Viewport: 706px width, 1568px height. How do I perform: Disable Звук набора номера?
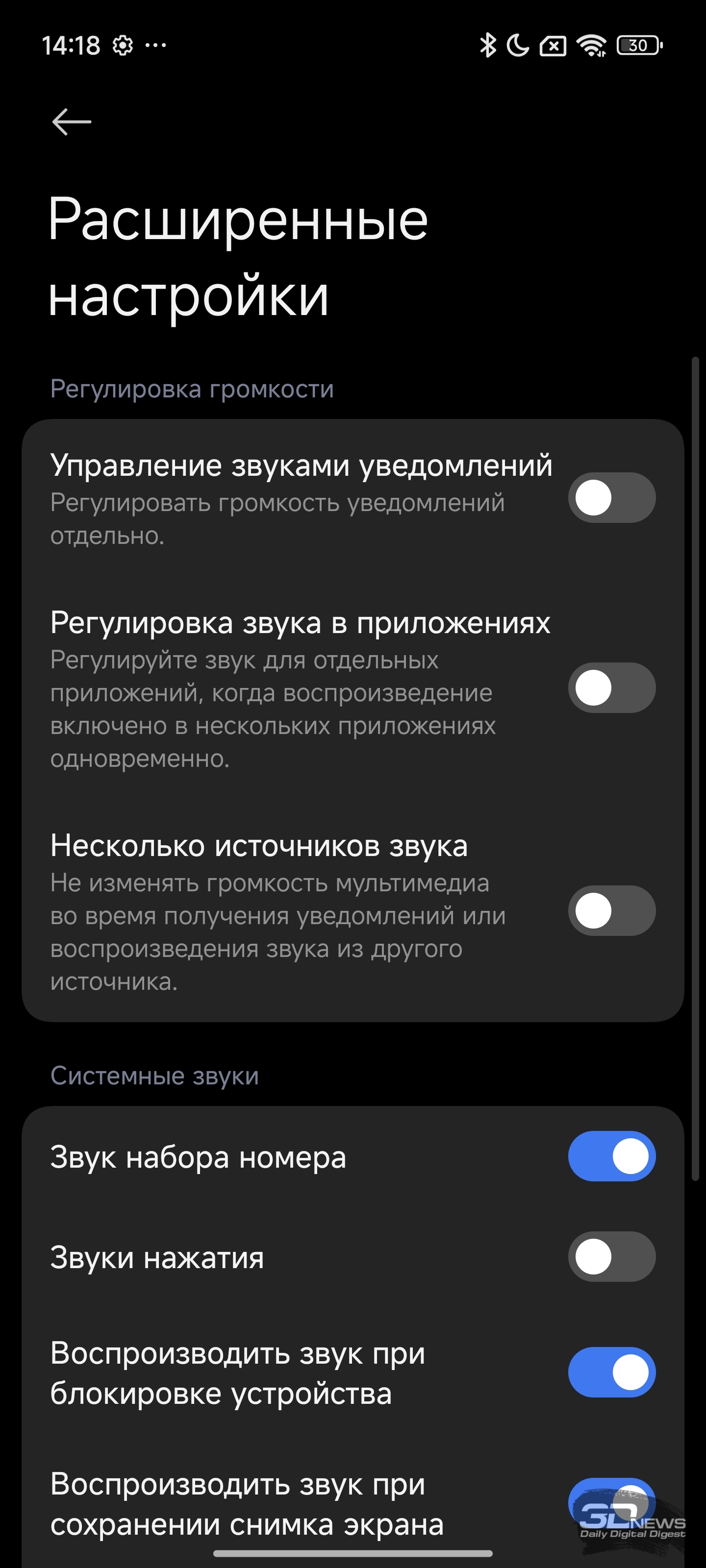tap(611, 1156)
